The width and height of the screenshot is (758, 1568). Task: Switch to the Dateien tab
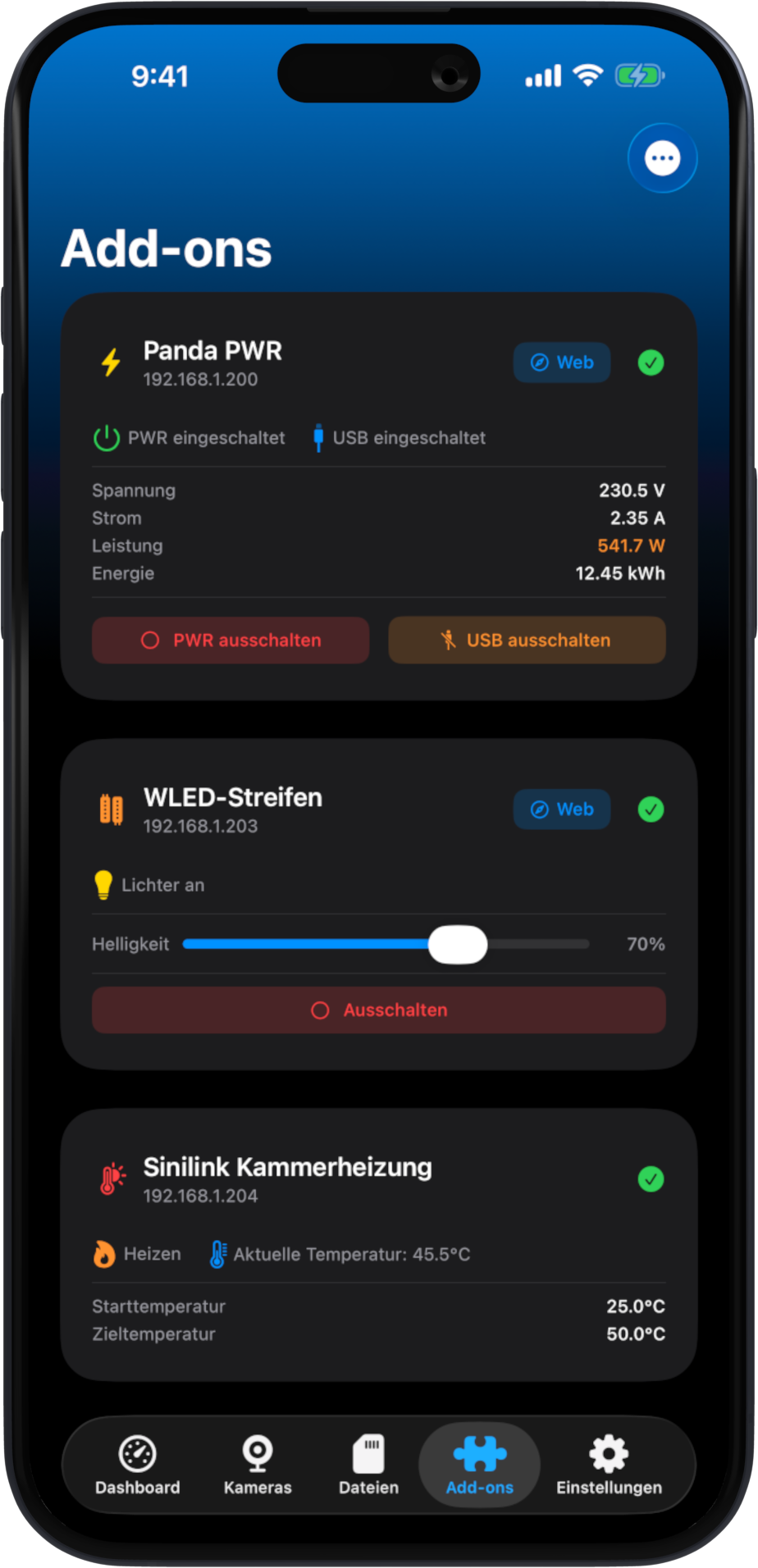point(368,1466)
